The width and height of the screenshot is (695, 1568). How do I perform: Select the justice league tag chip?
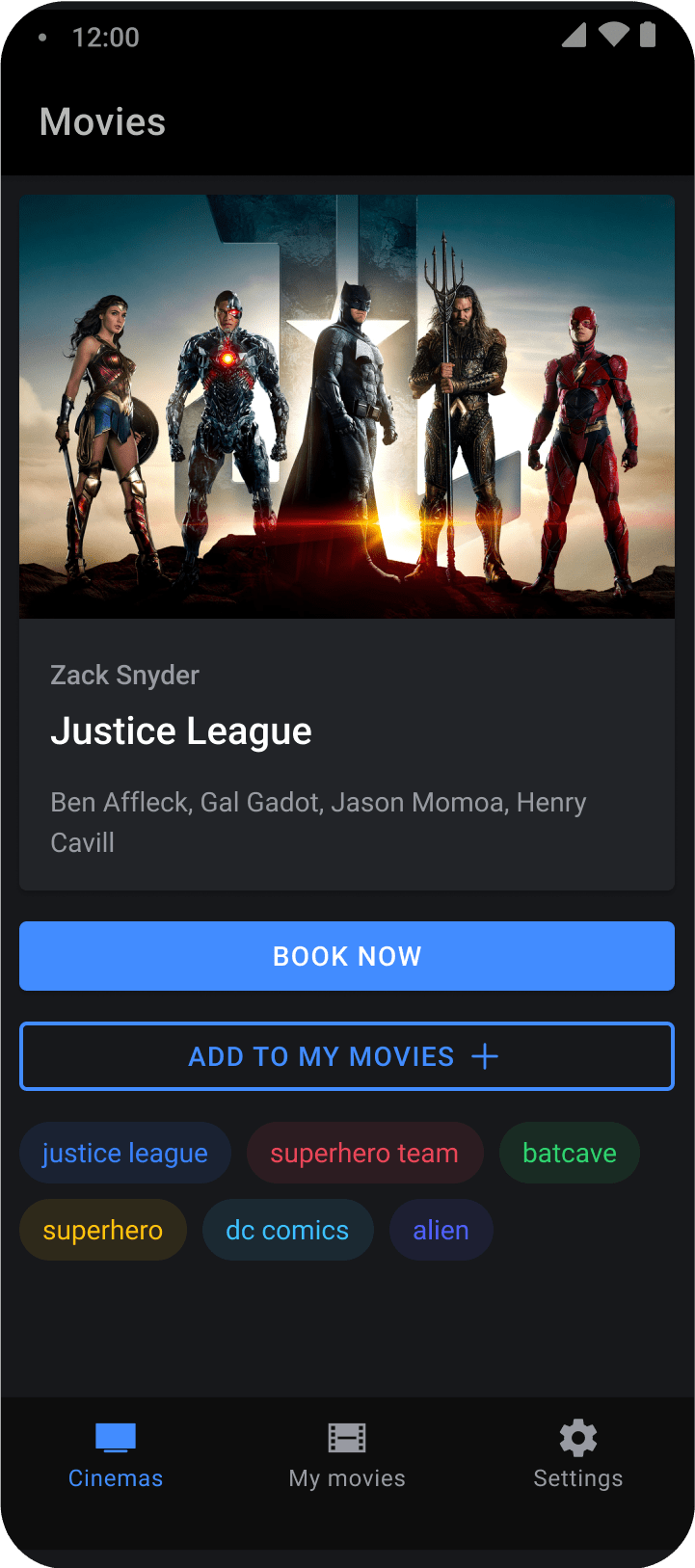tap(125, 1153)
